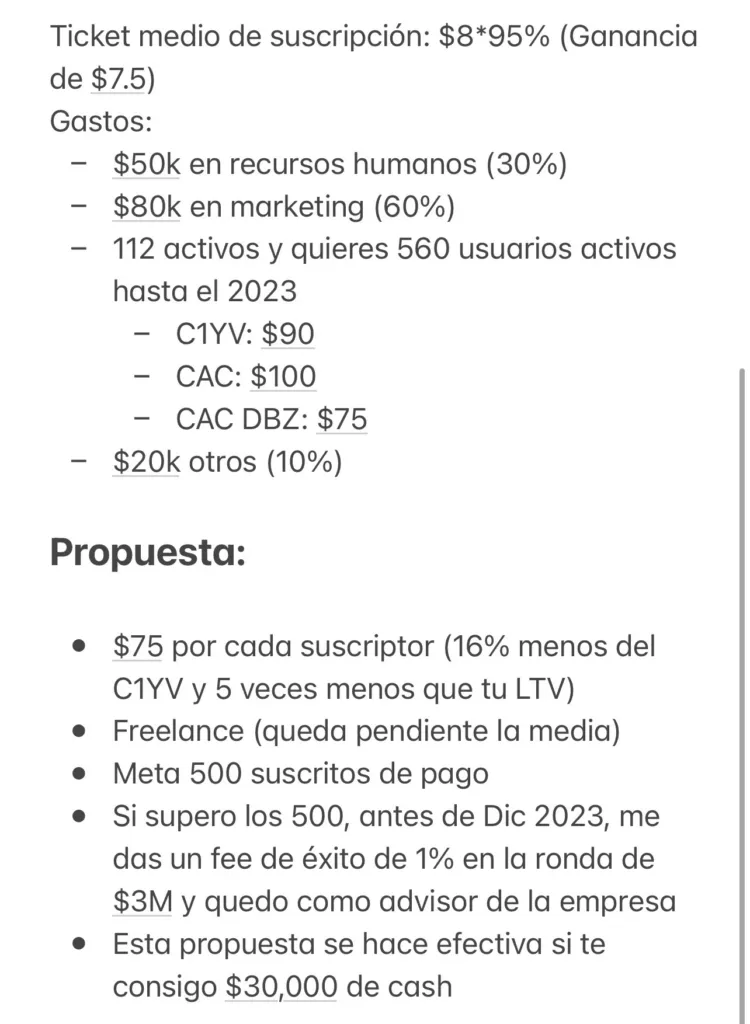Image resolution: width=750 pixels, height=1024 pixels.
Task: Tap the underlined $100 CAC value
Action: [x=284, y=377]
